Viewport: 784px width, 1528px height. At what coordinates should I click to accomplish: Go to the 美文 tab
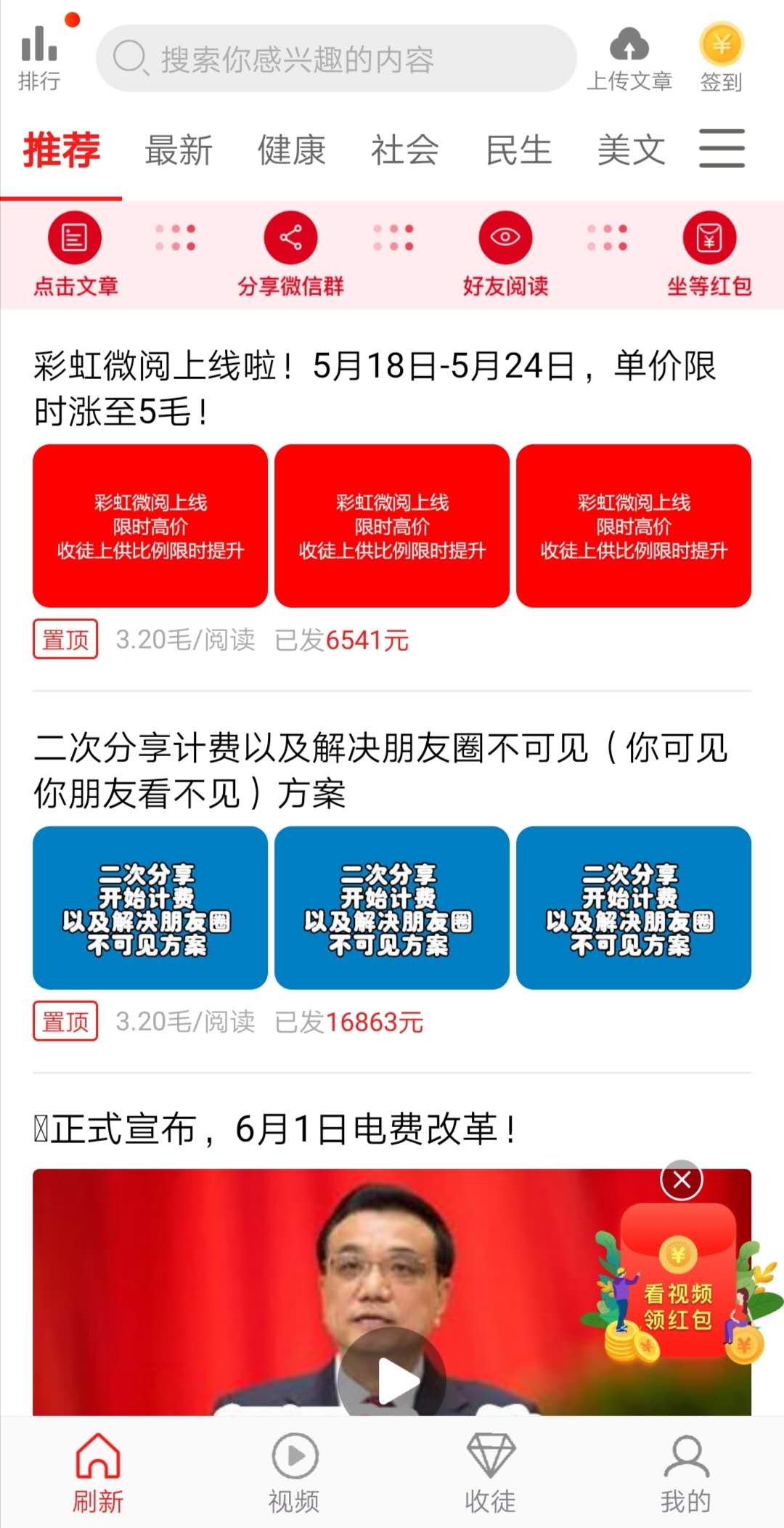632,150
